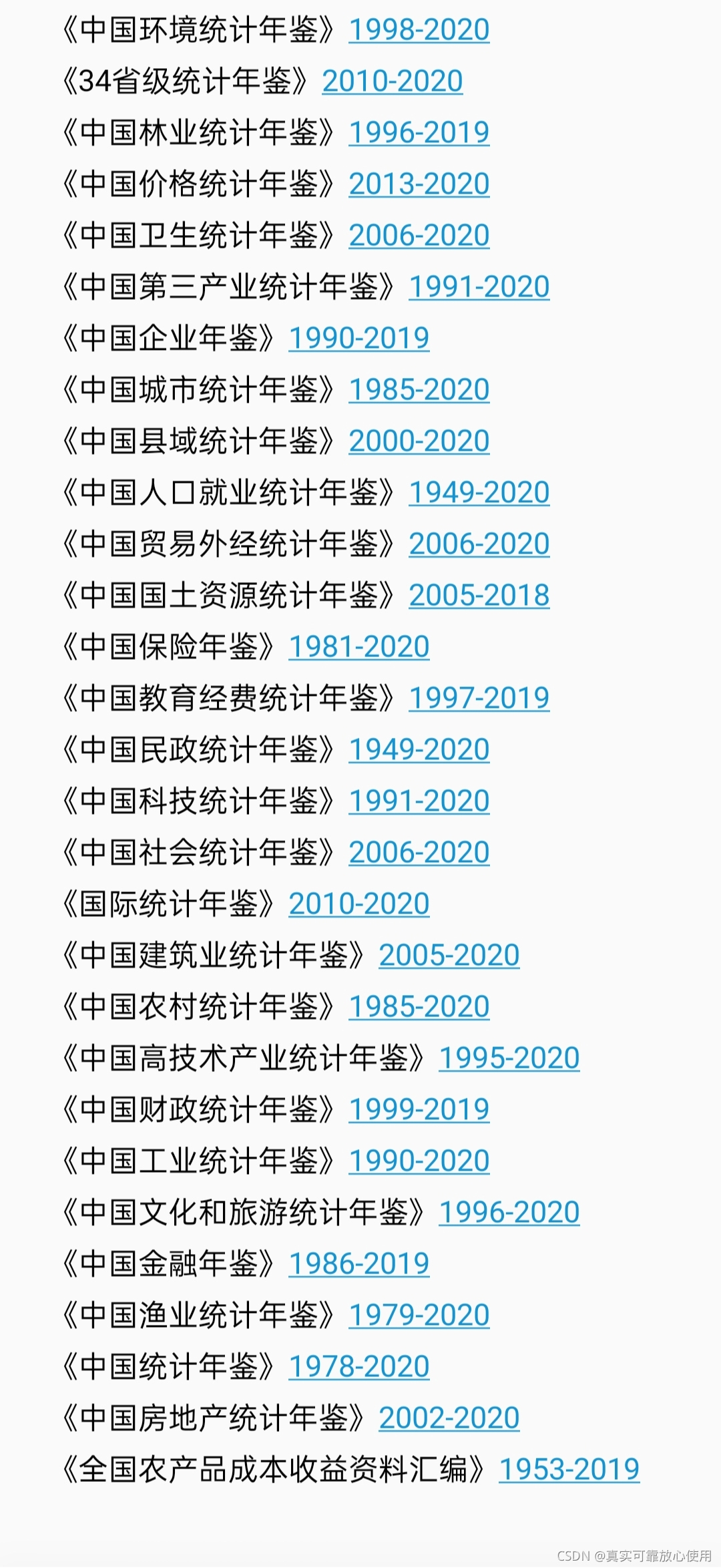
Task: Select the 1997-2019 link for 中国教育经费统计年鉴
Action: click(479, 699)
